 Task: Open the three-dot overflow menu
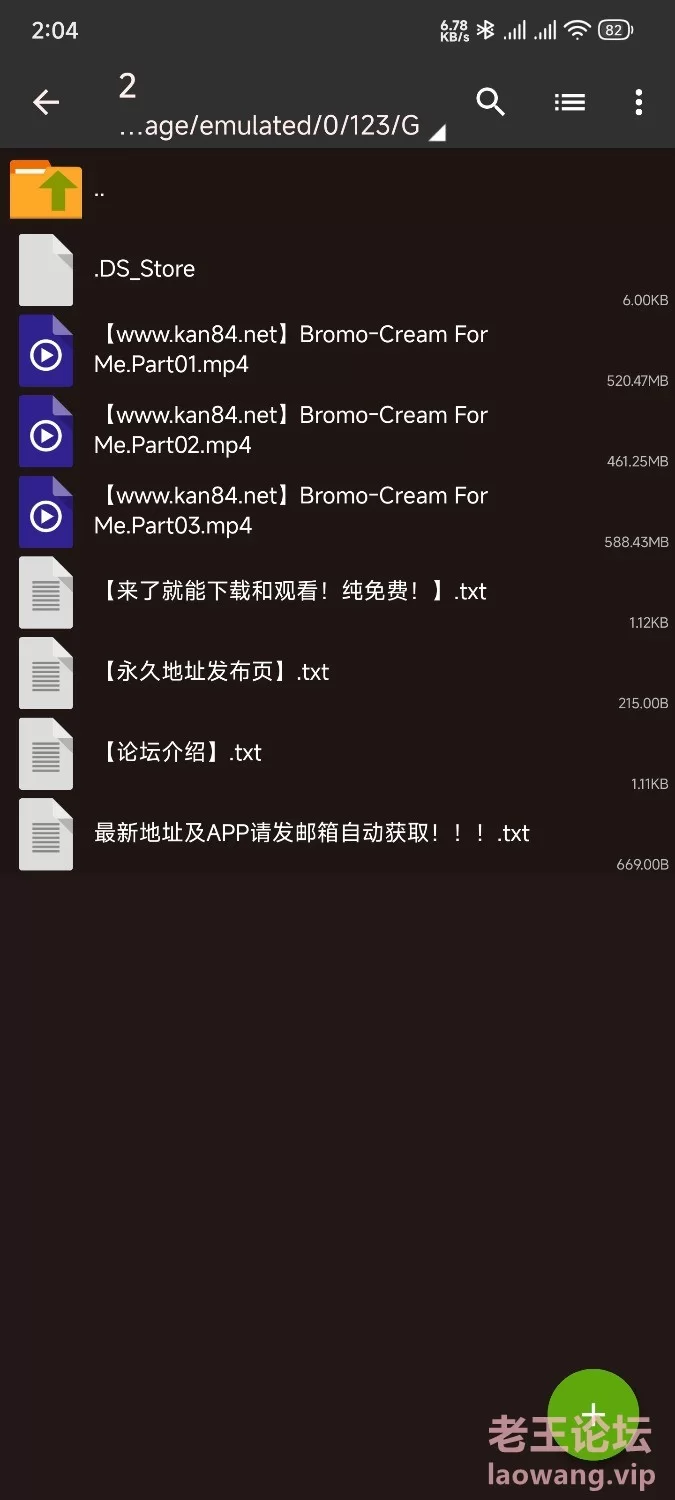click(x=638, y=102)
